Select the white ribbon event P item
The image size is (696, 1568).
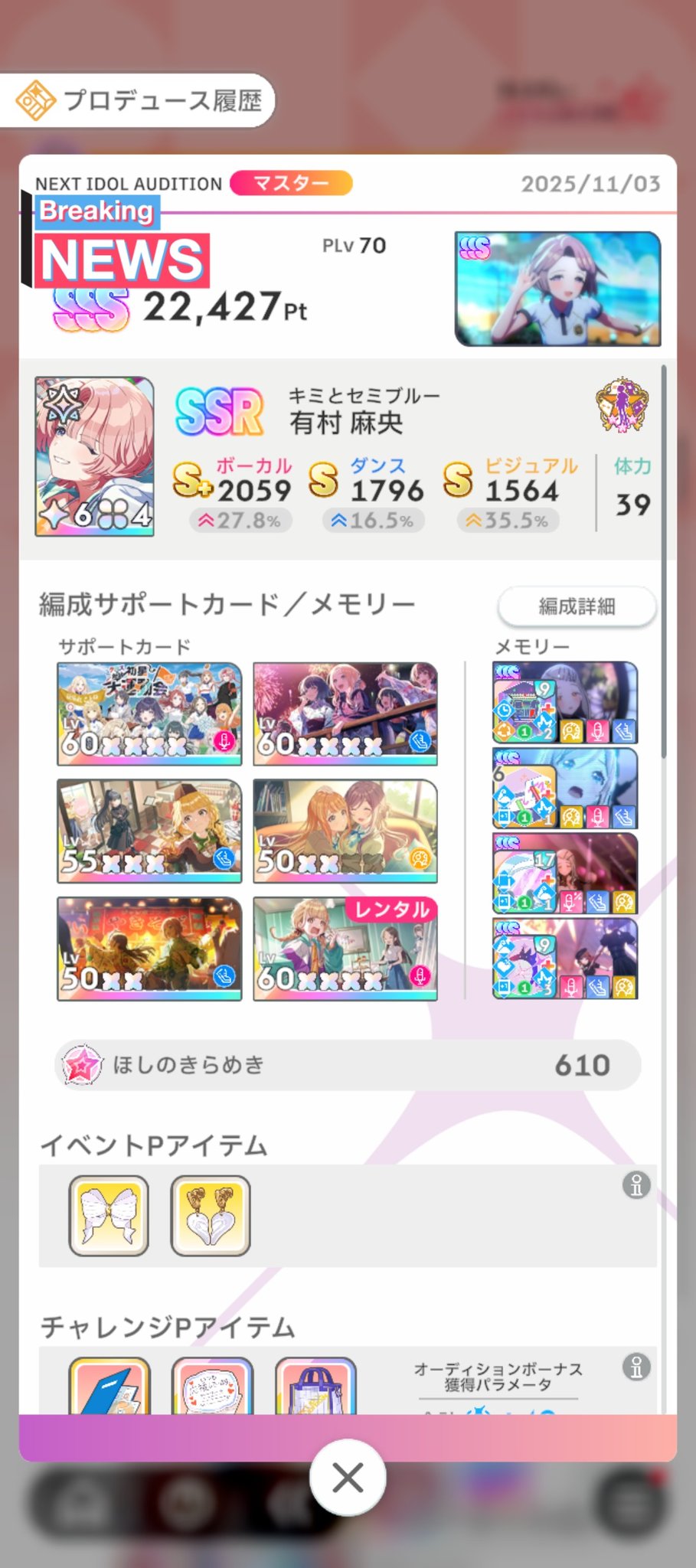[x=109, y=1216]
